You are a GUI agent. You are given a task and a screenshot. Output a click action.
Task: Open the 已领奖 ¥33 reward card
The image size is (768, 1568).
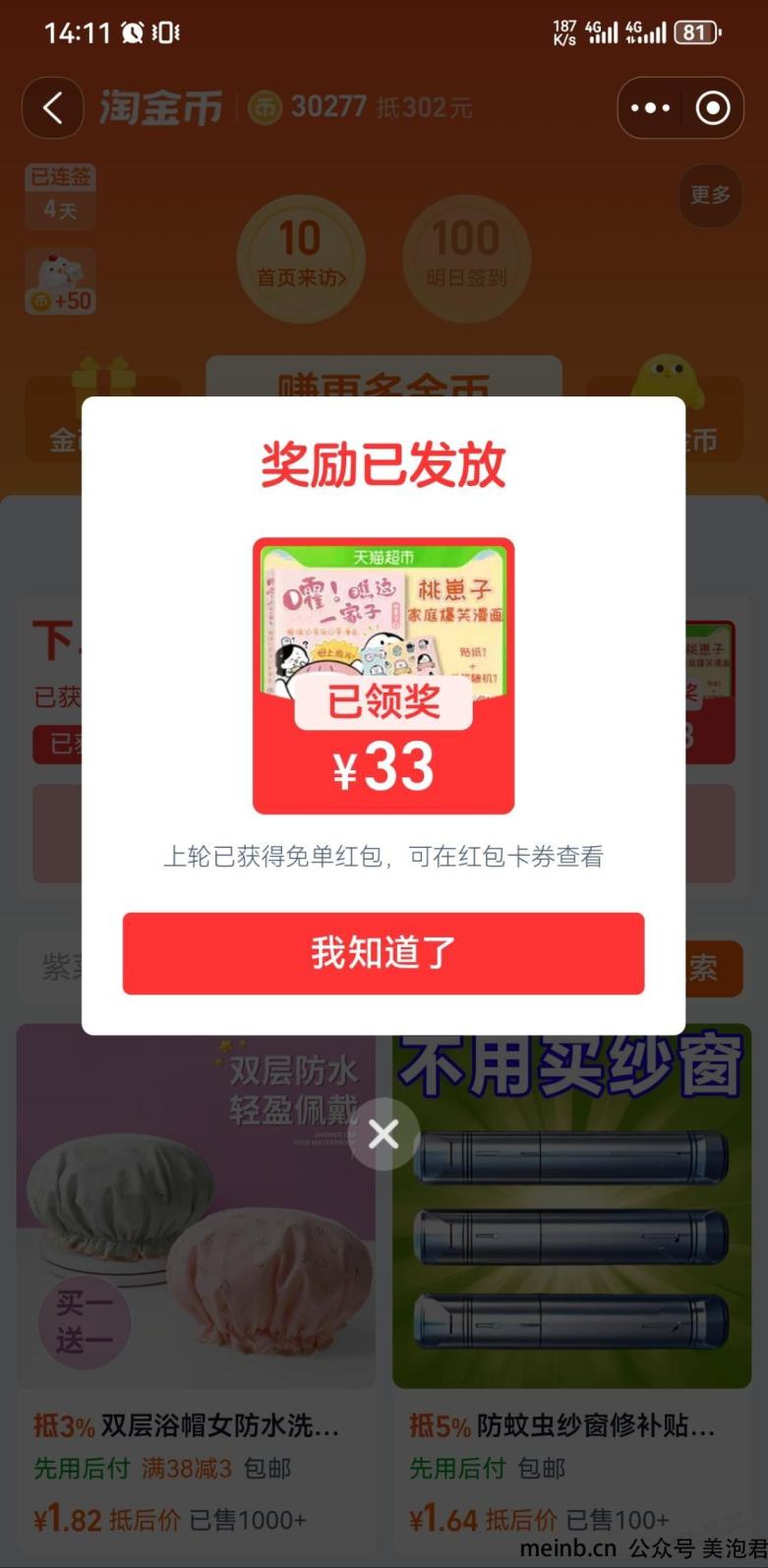pyautogui.click(x=384, y=676)
